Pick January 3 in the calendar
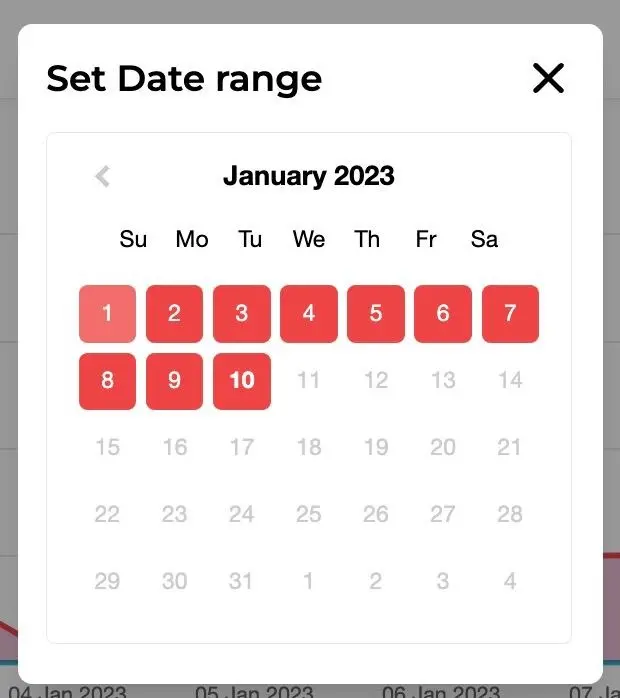Screen dimensions: 620x698 tap(241, 314)
